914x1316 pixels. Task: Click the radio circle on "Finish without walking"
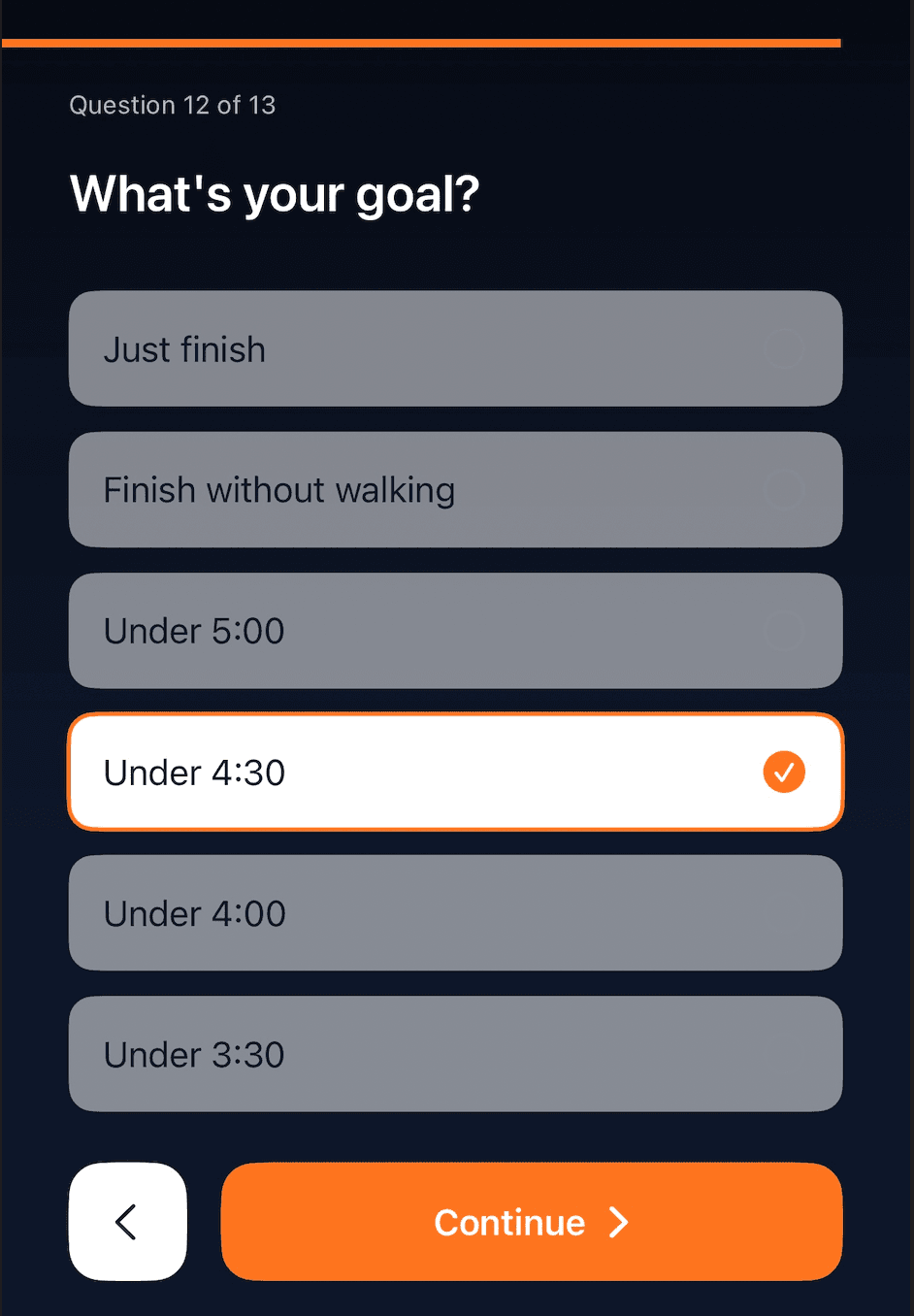pos(784,490)
